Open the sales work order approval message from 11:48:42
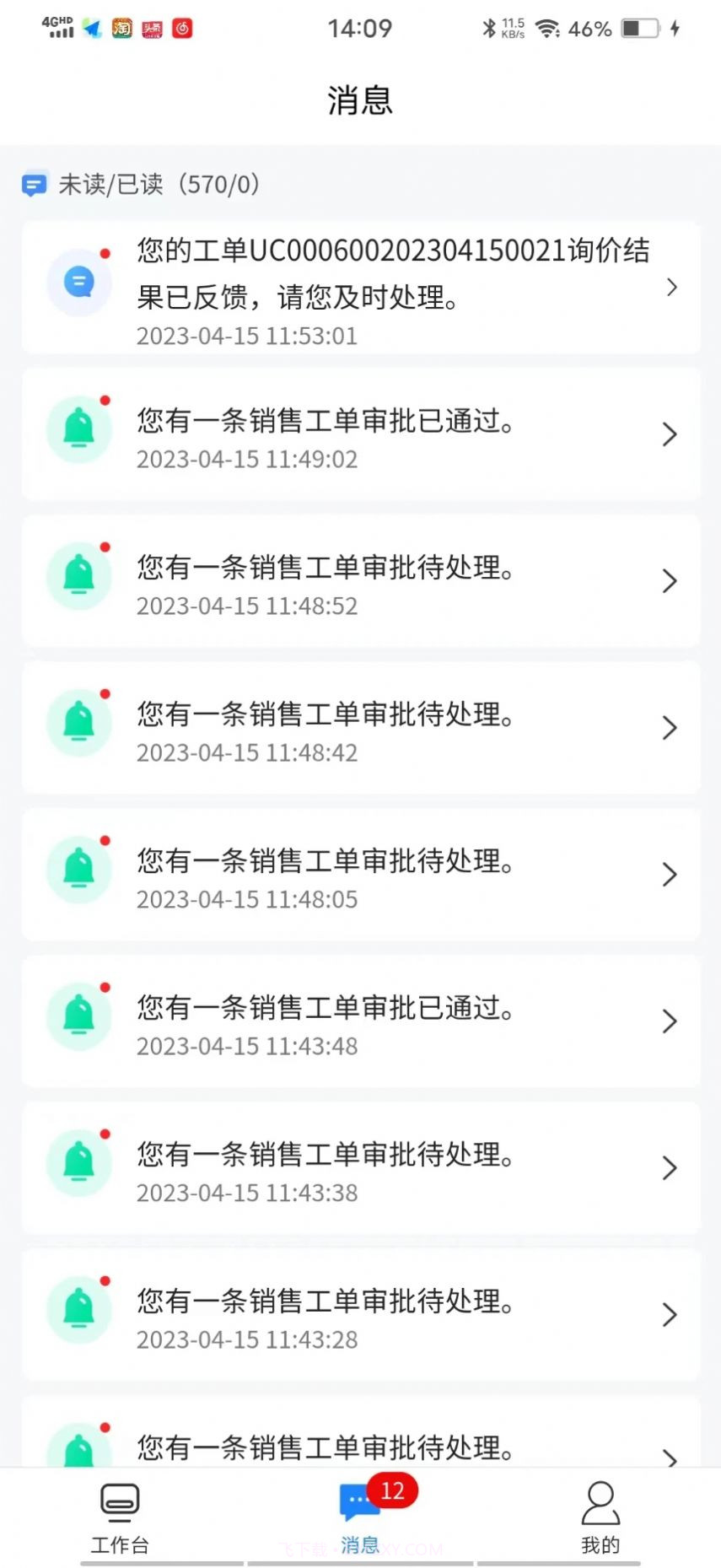 [360, 727]
